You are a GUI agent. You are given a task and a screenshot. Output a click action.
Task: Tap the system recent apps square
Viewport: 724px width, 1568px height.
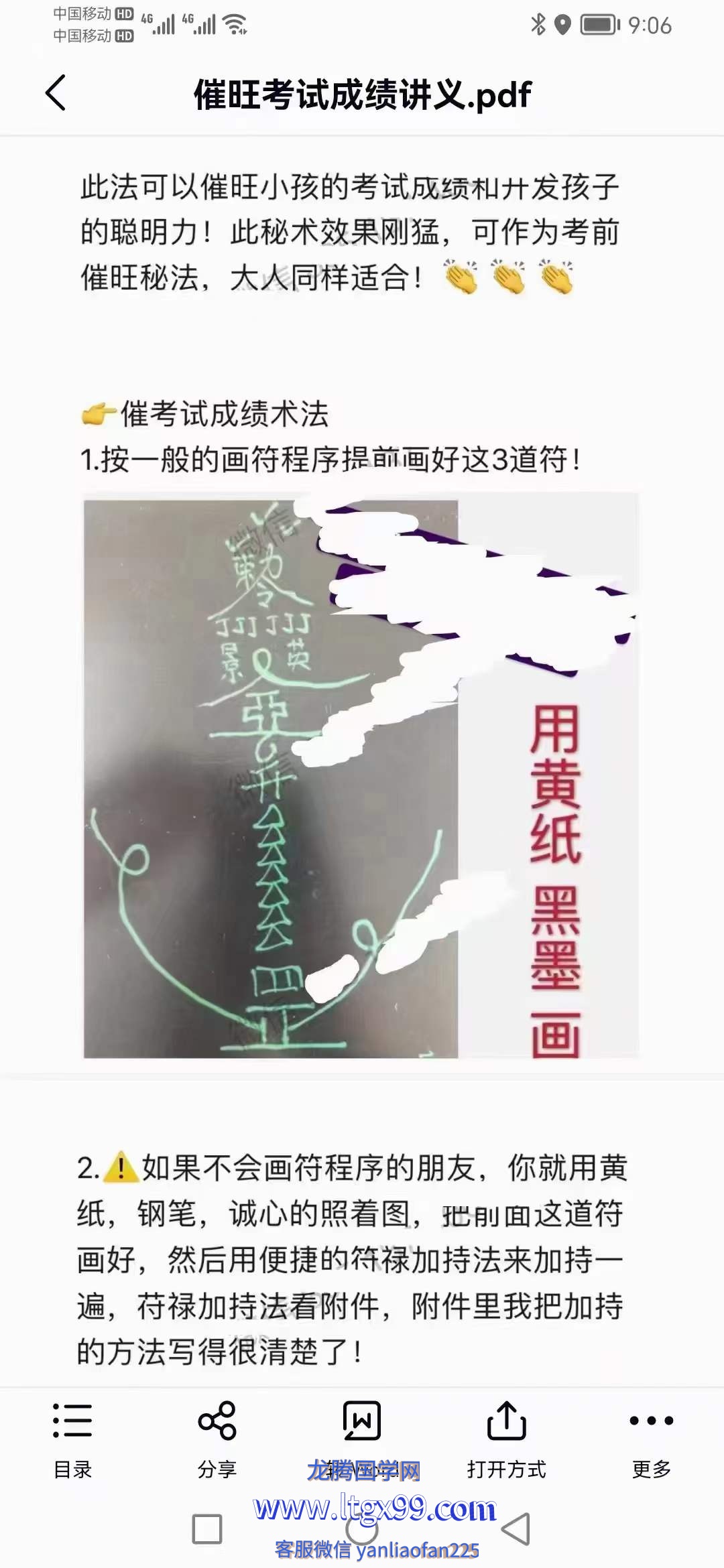pos(207,1529)
